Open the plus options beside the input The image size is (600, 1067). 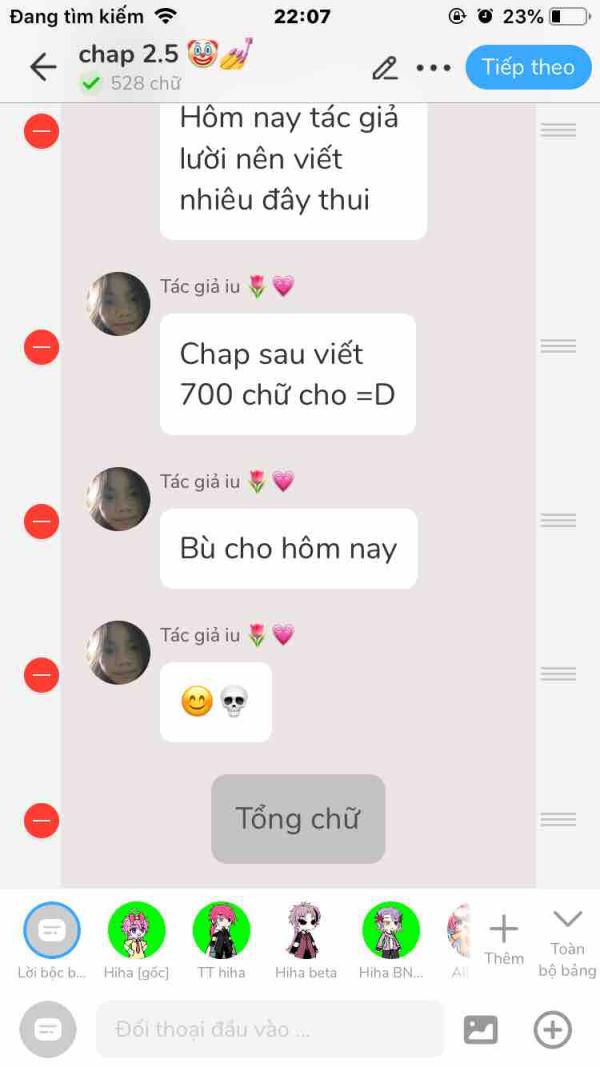552,1029
